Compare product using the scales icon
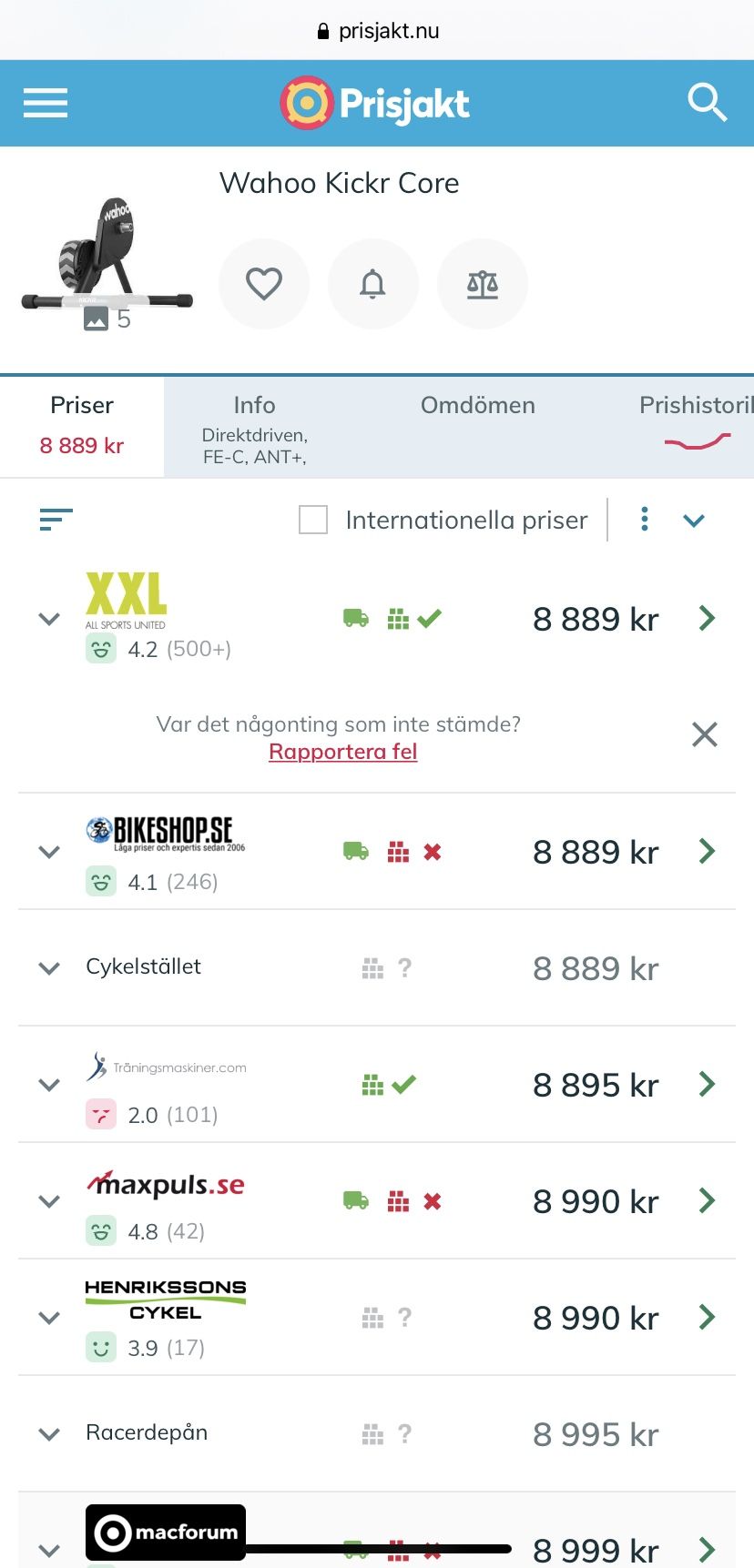Image resolution: width=754 pixels, height=1568 pixels. point(483,284)
